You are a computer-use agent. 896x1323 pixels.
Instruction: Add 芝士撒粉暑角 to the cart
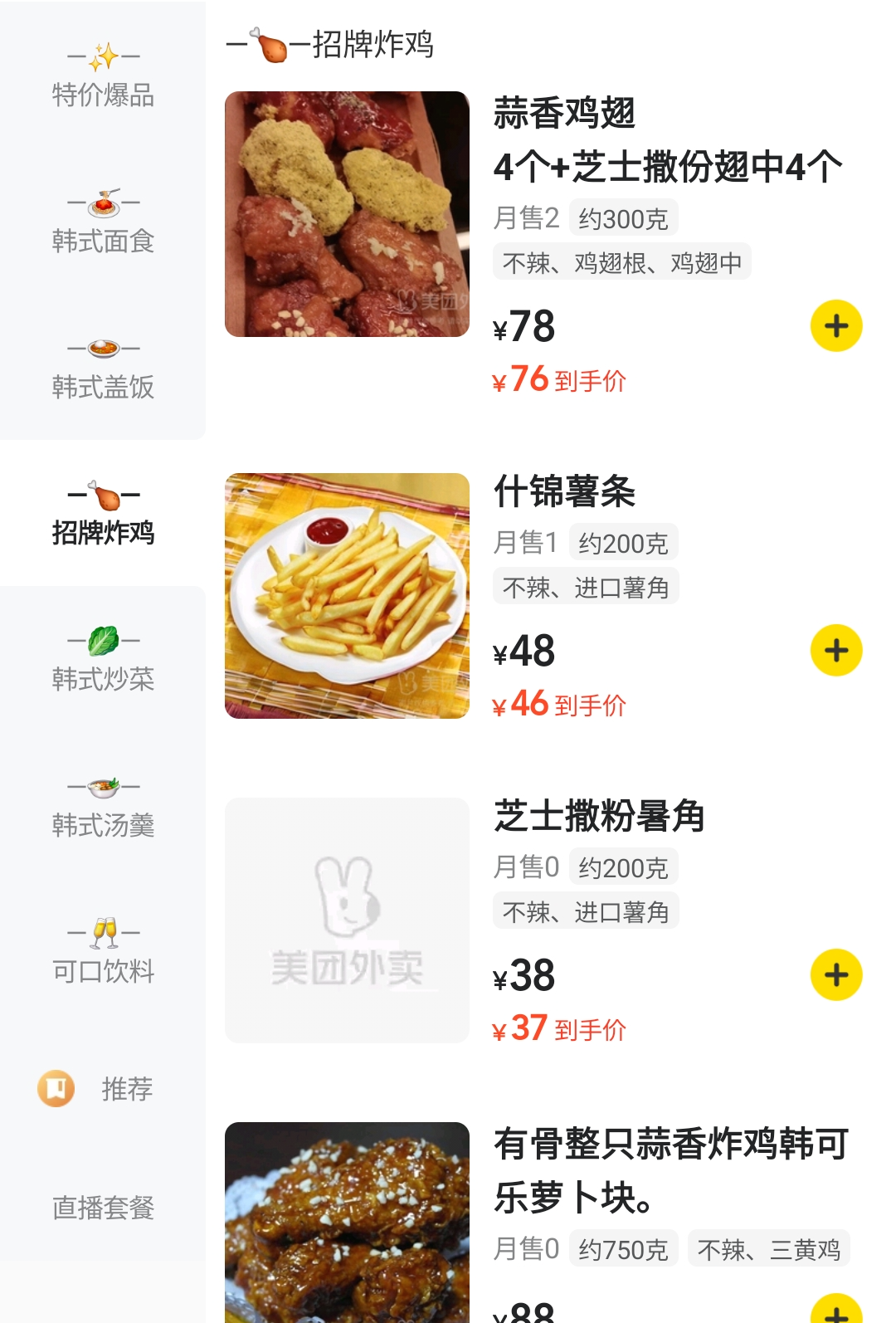pos(836,974)
